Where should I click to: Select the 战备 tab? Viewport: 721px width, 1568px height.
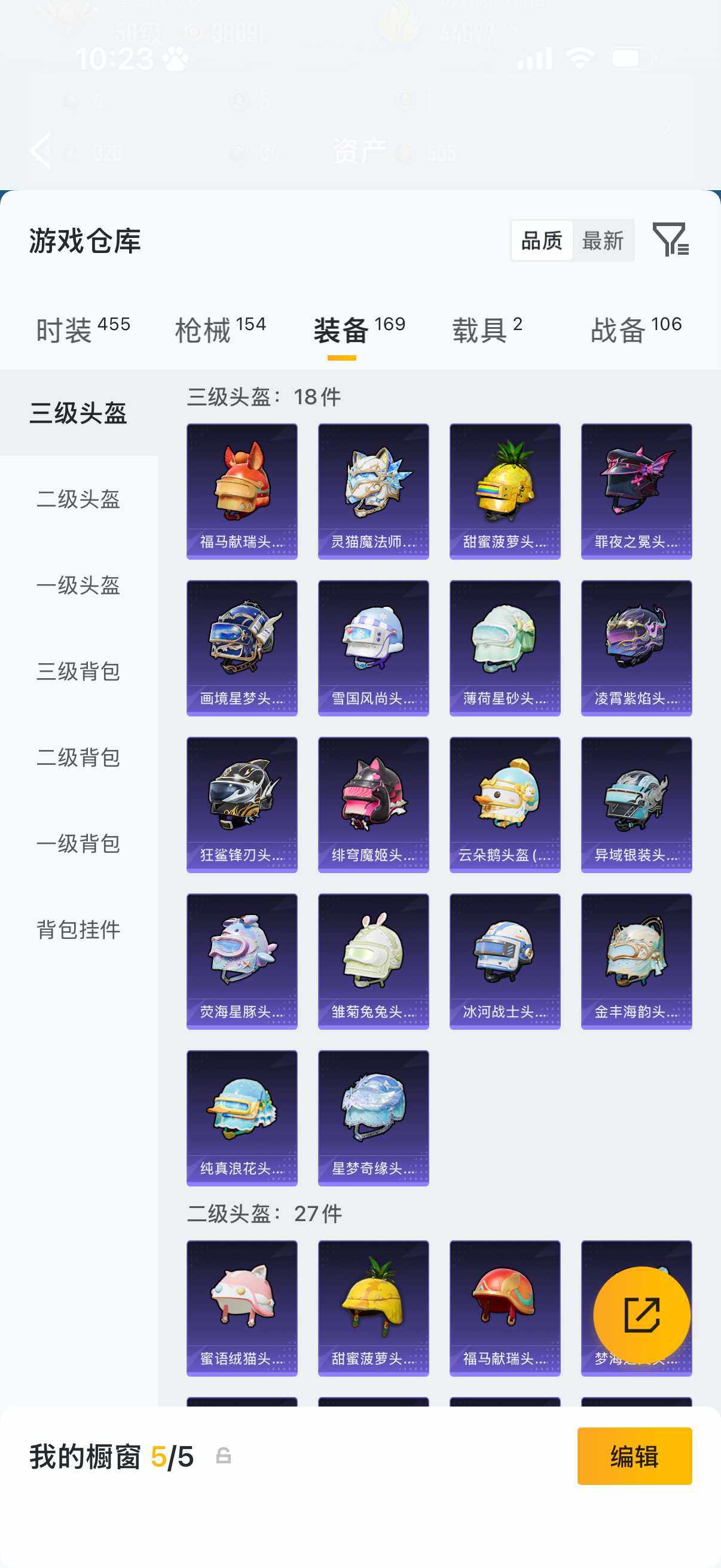pos(636,330)
